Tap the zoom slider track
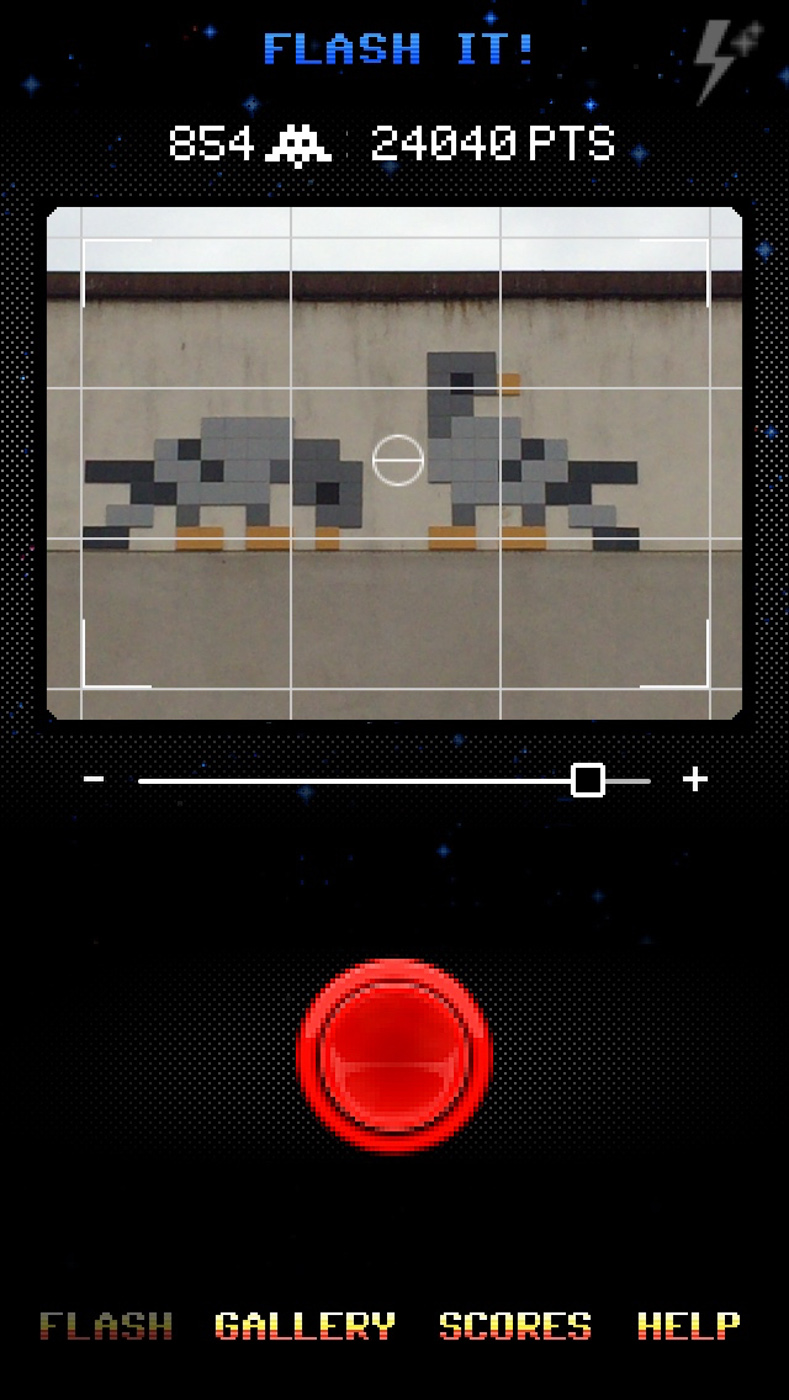This screenshot has width=789, height=1400. click(394, 781)
